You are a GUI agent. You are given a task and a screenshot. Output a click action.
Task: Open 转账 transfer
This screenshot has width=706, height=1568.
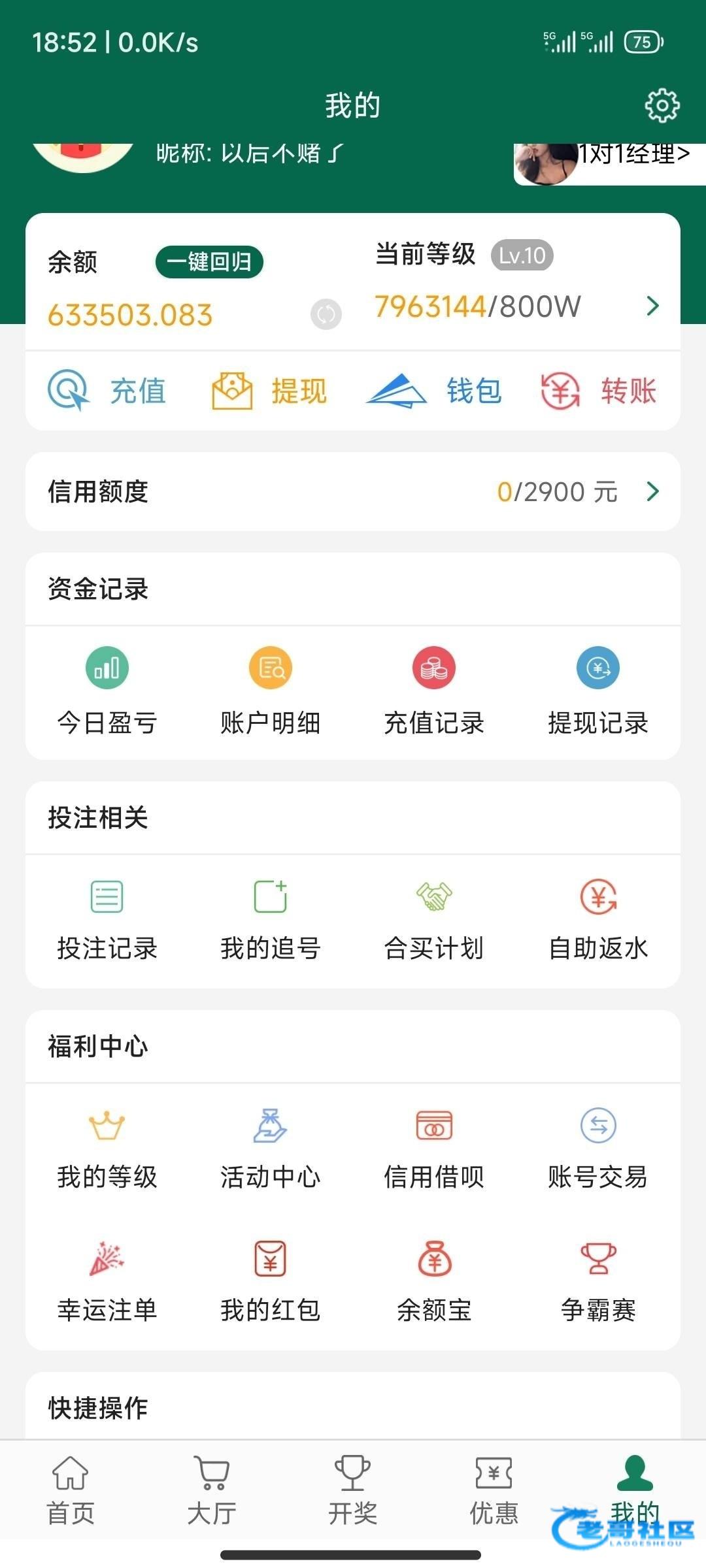(598, 391)
